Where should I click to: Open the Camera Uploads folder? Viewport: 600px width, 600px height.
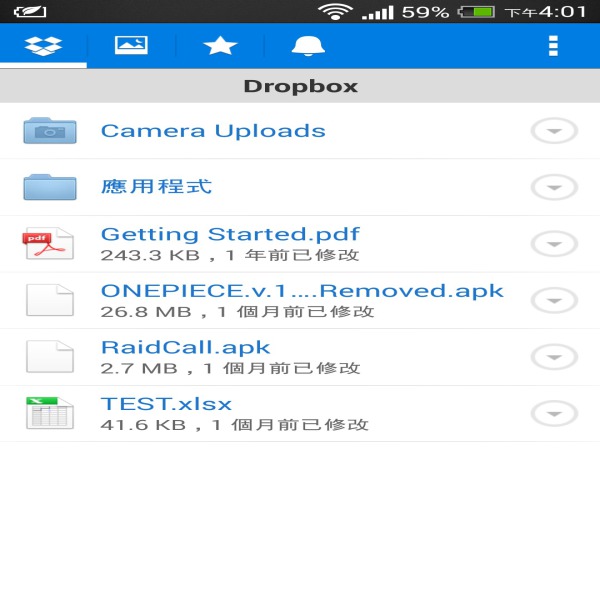(213, 131)
